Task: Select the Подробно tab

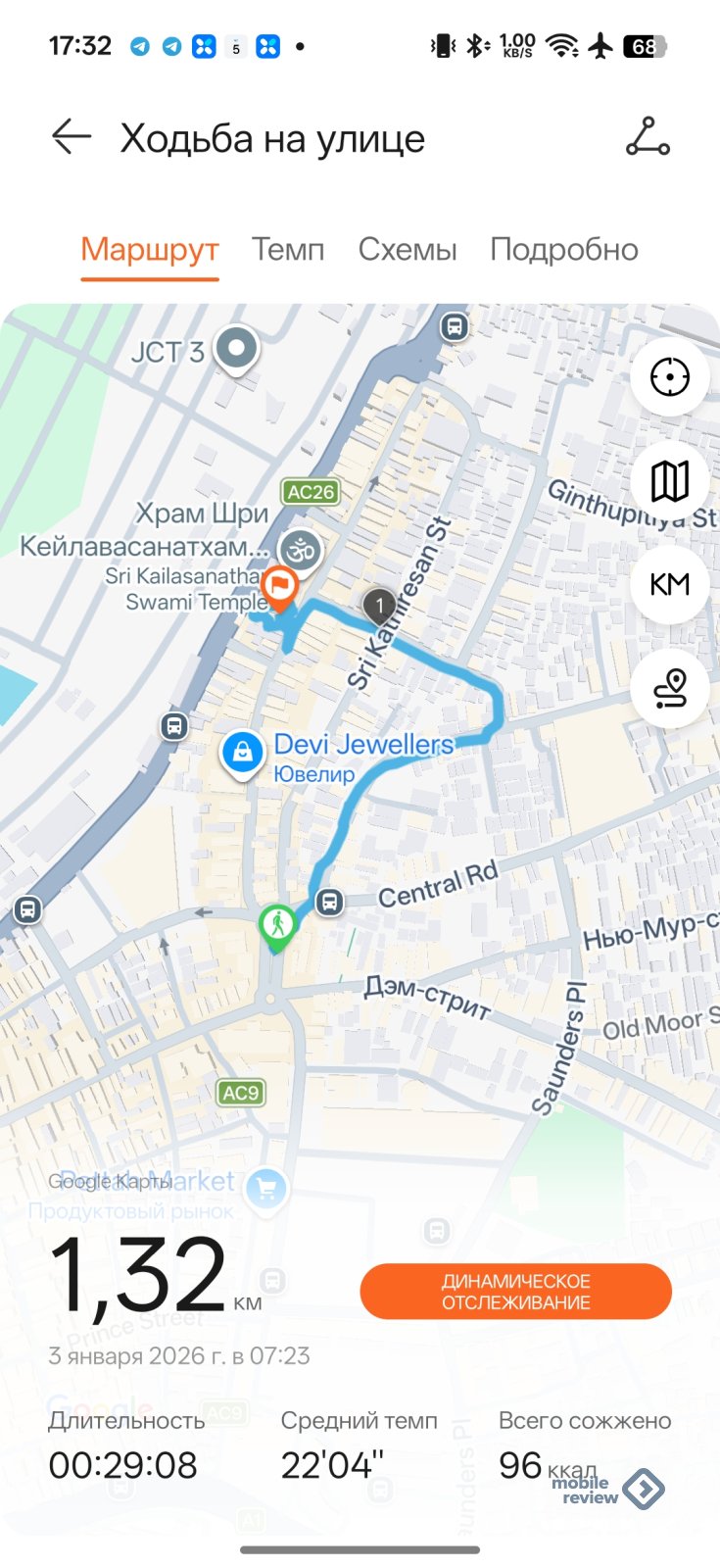Action: tap(563, 250)
